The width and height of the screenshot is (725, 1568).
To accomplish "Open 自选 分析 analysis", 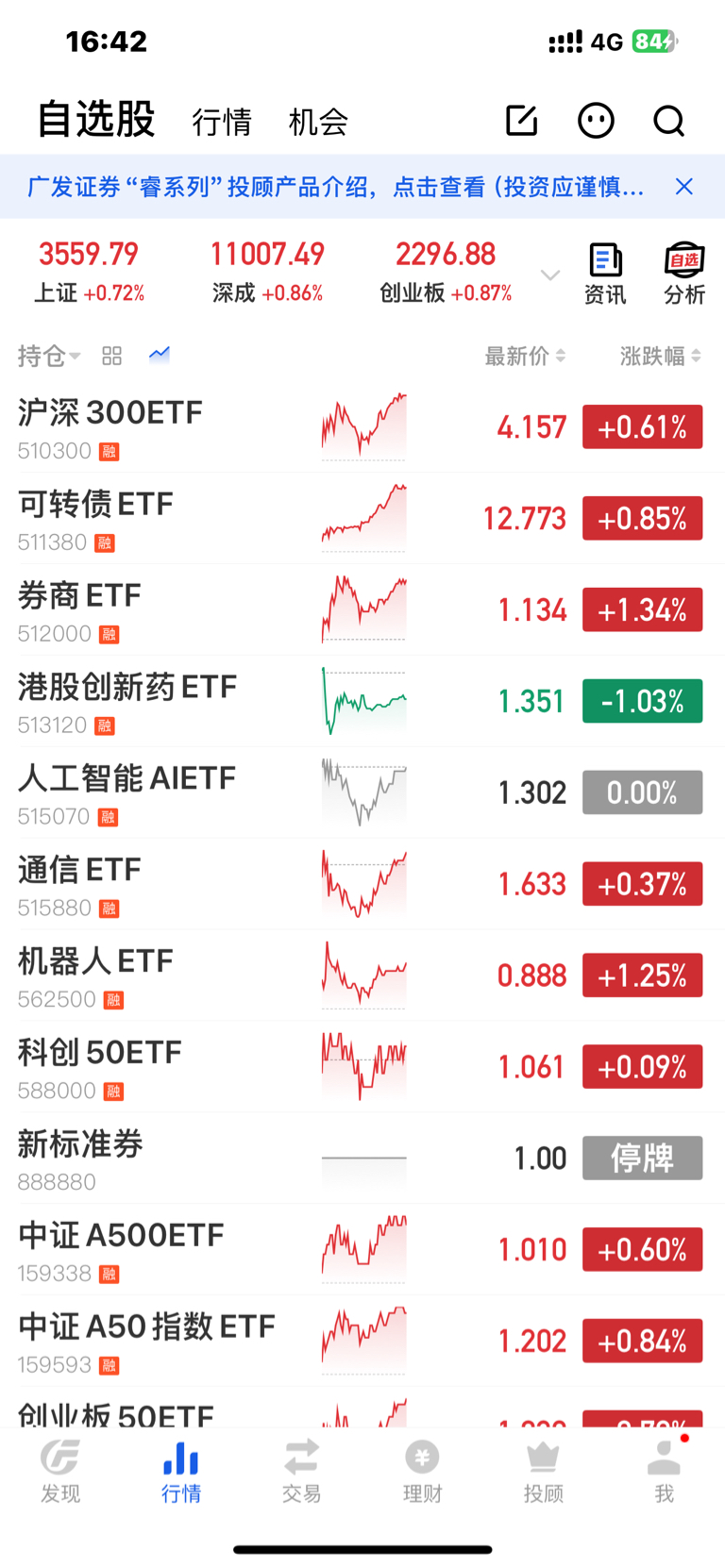I will (x=684, y=274).
